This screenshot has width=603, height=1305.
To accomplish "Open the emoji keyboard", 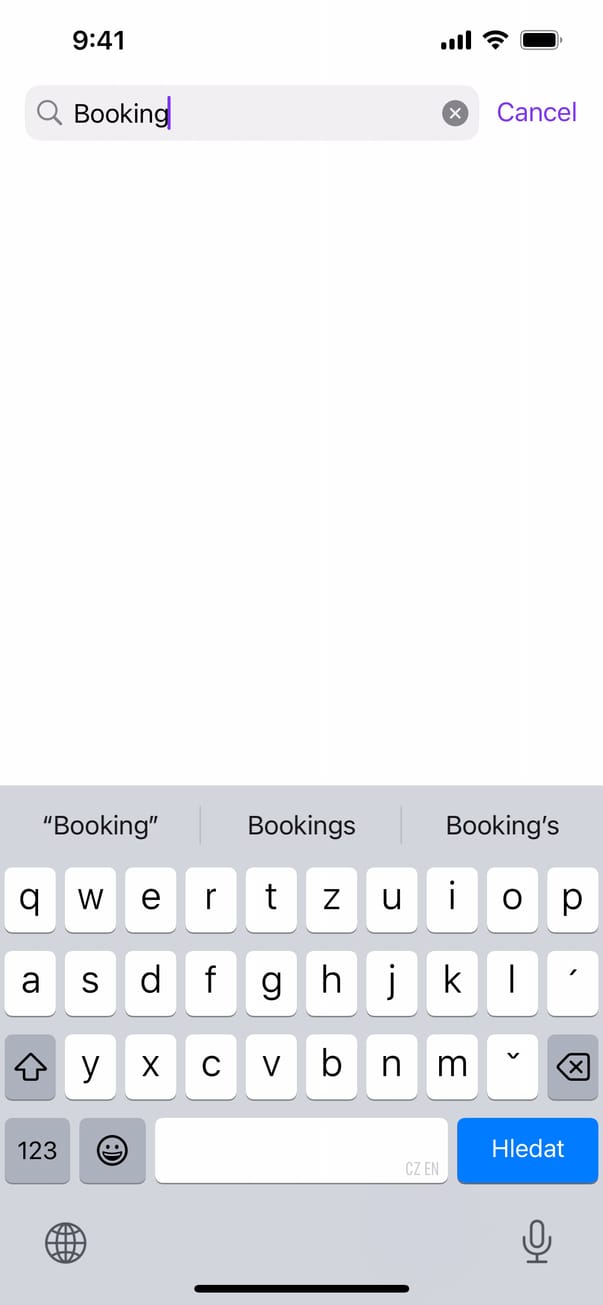I will [112, 1150].
